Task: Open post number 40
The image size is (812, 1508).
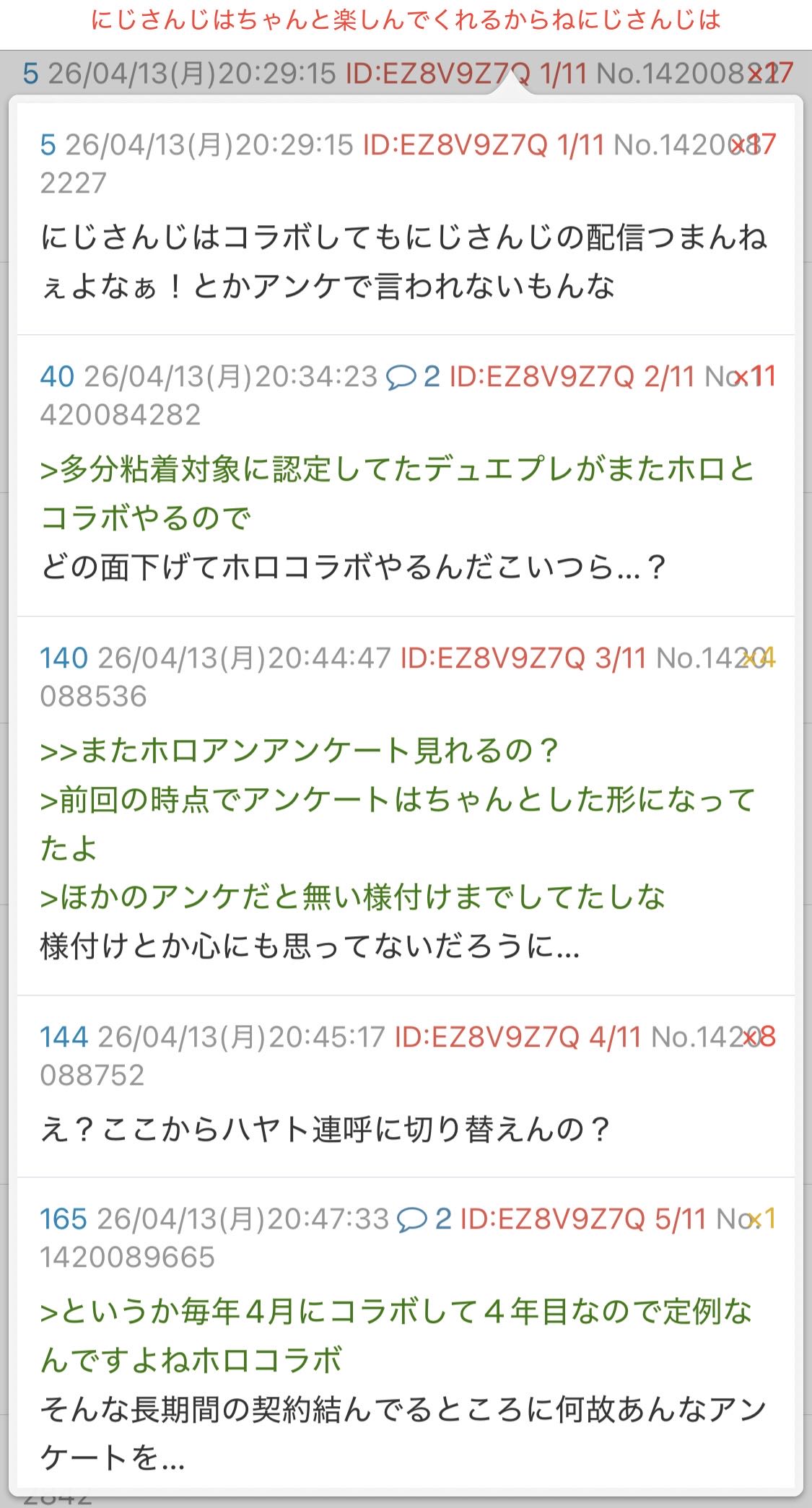Action: tap(57, 376)
